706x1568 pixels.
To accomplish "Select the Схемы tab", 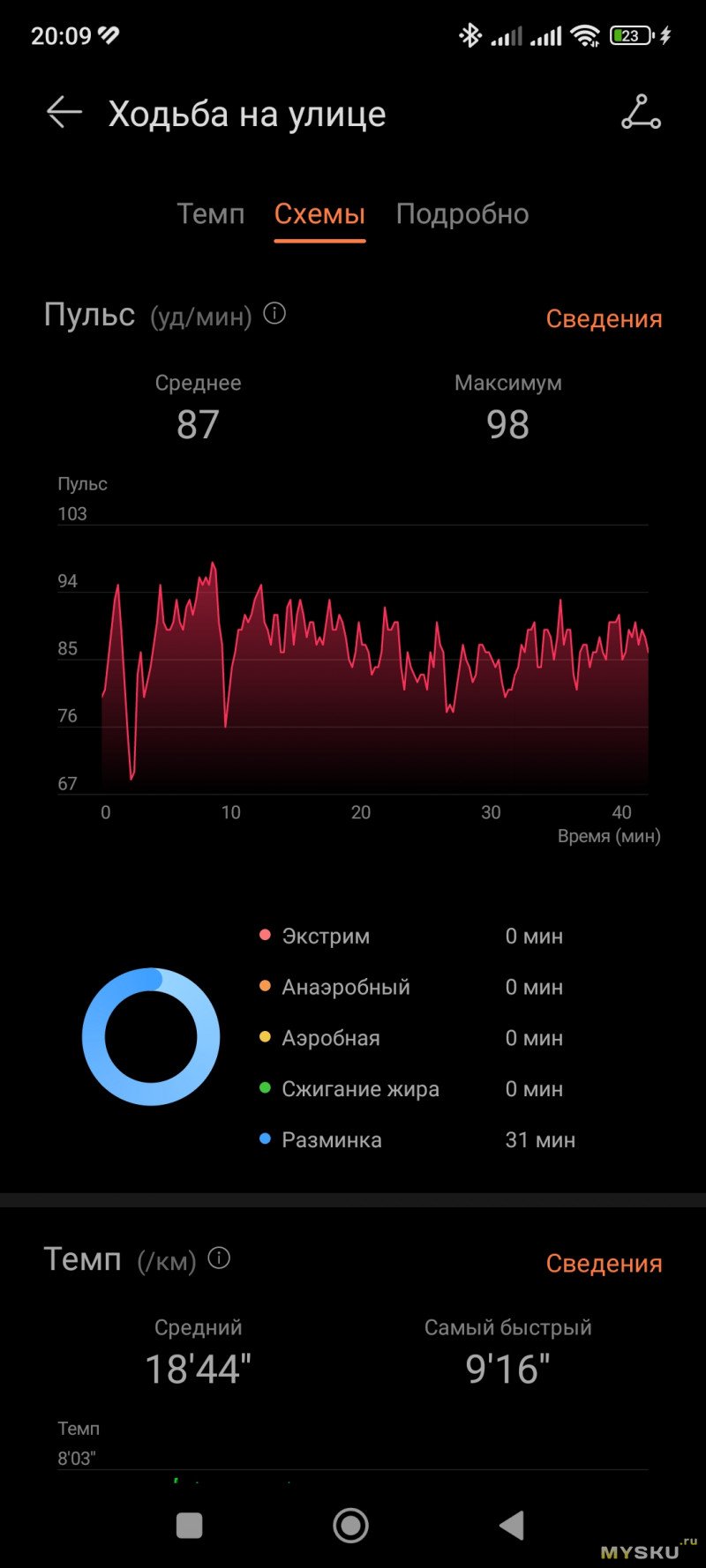I will [319, 214].
